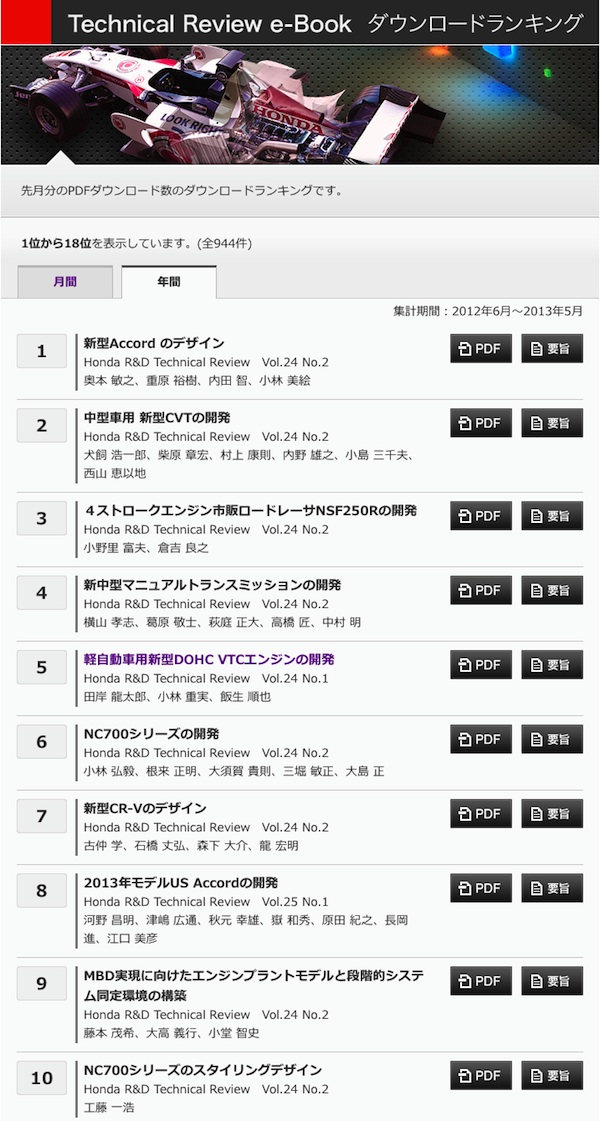View 要旨 for 新型CR-Vのデザイン
Viewport: 600px width, 1121px height.
point(552,813)
